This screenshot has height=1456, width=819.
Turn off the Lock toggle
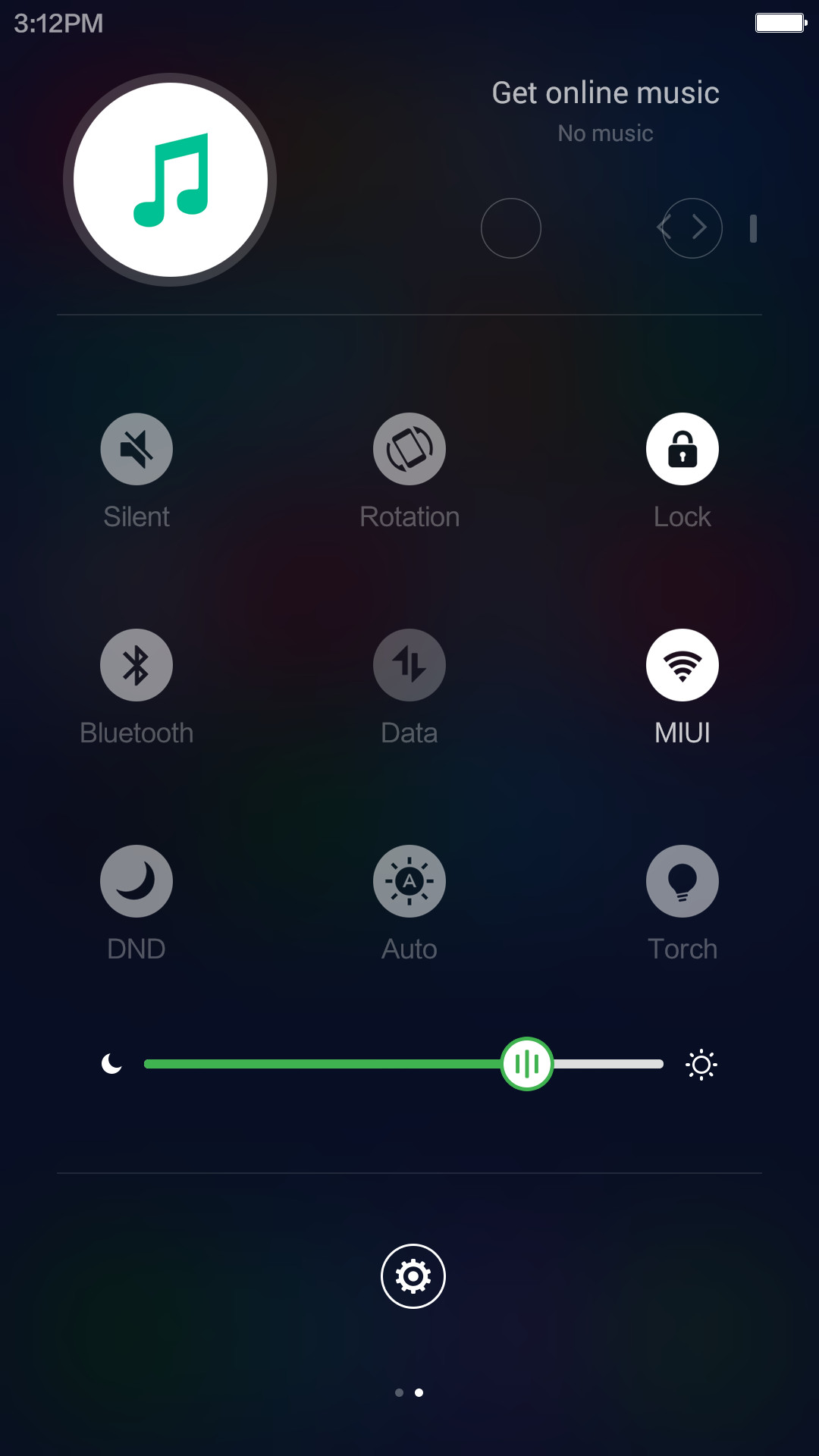682,449
